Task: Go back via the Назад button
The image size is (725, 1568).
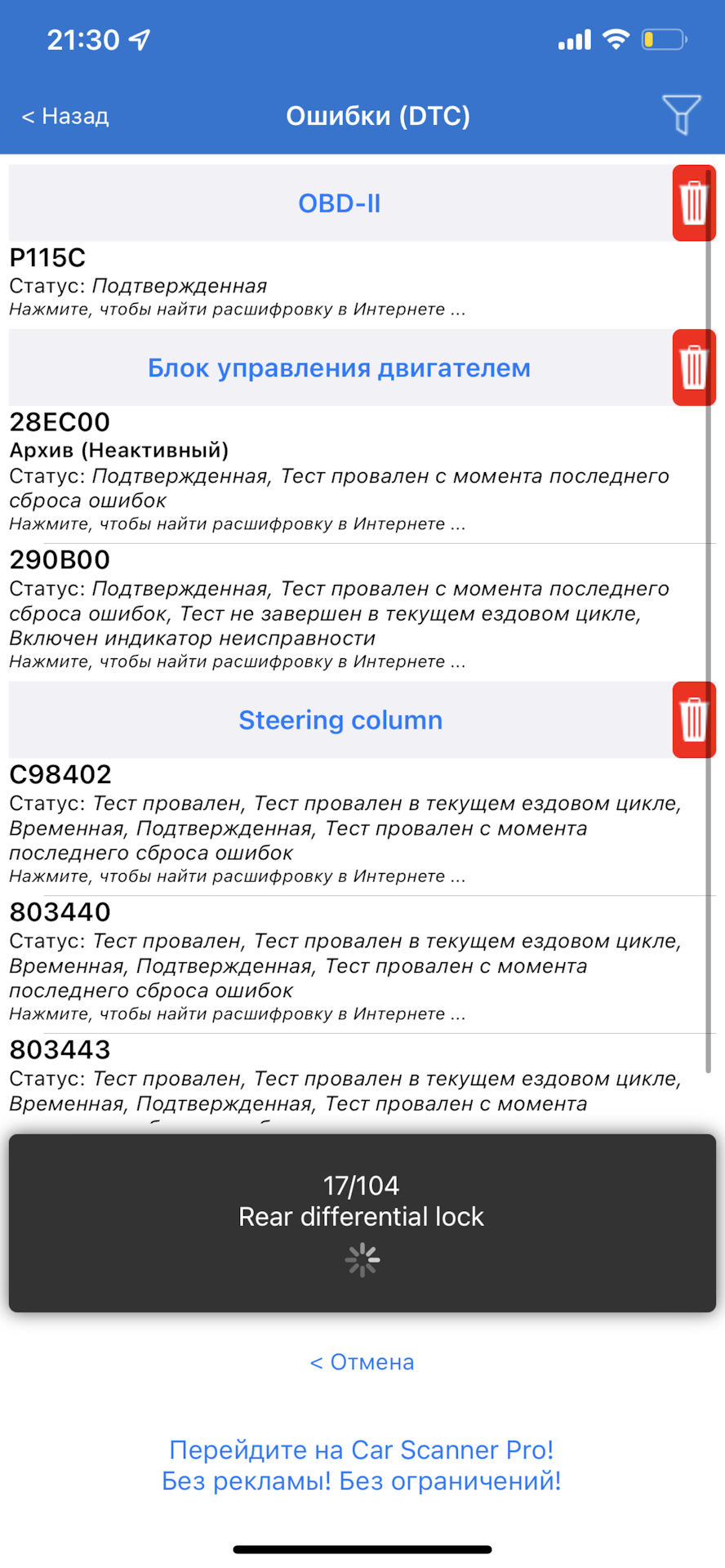Action: pyautogui.click(x=65, y=116)
